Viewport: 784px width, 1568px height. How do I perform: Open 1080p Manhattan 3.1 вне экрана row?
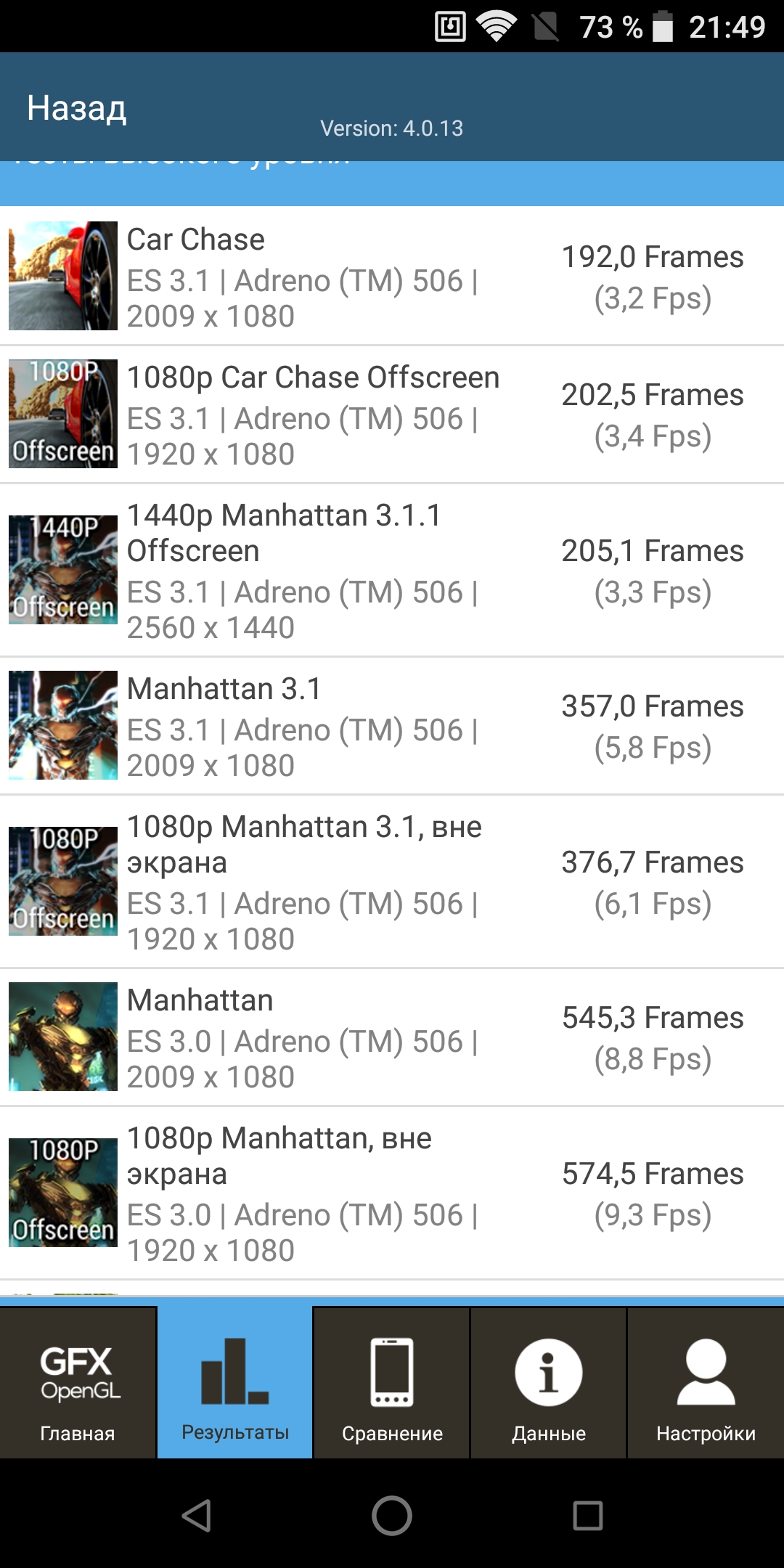pyautogui.click(x=392, y=882)
